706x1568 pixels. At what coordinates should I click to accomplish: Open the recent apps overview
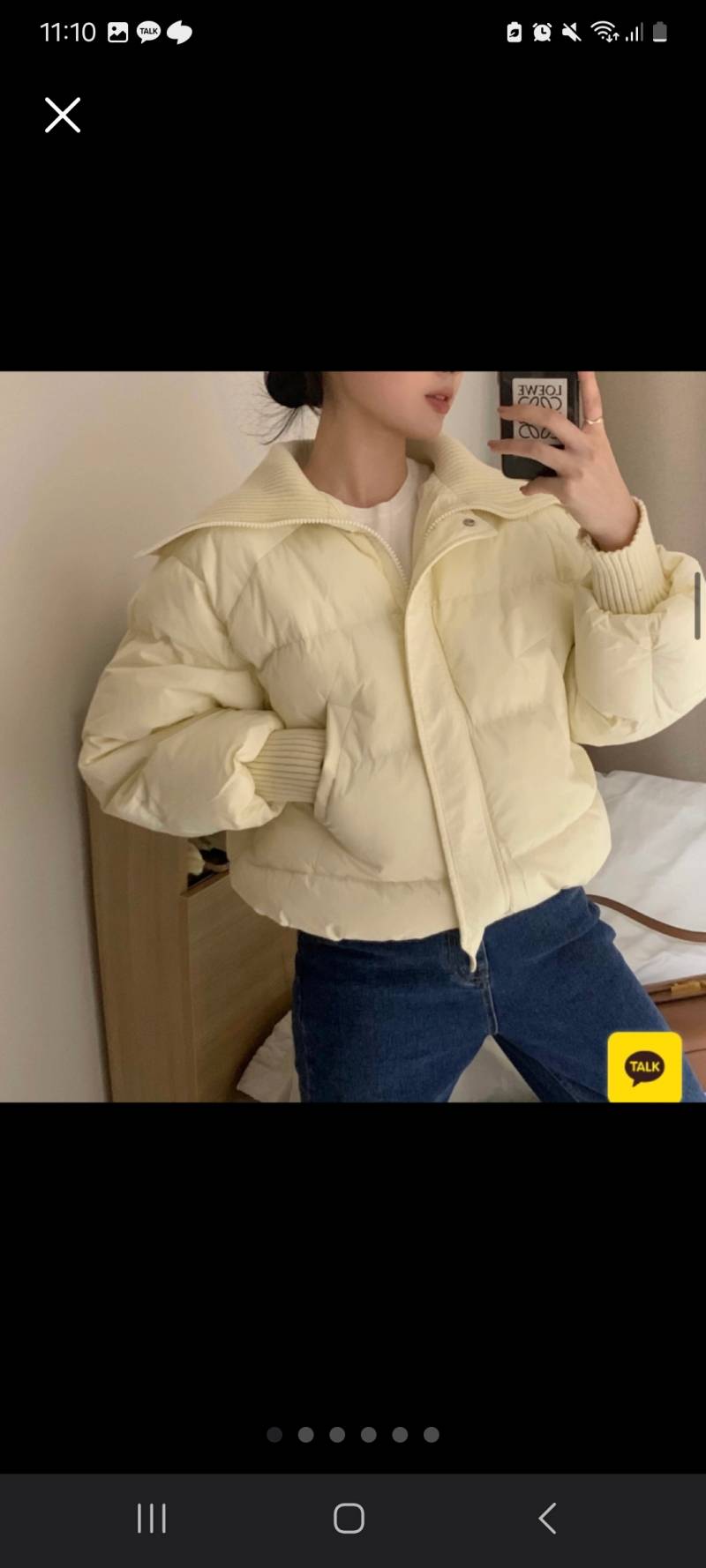[x=152, y=1519]
